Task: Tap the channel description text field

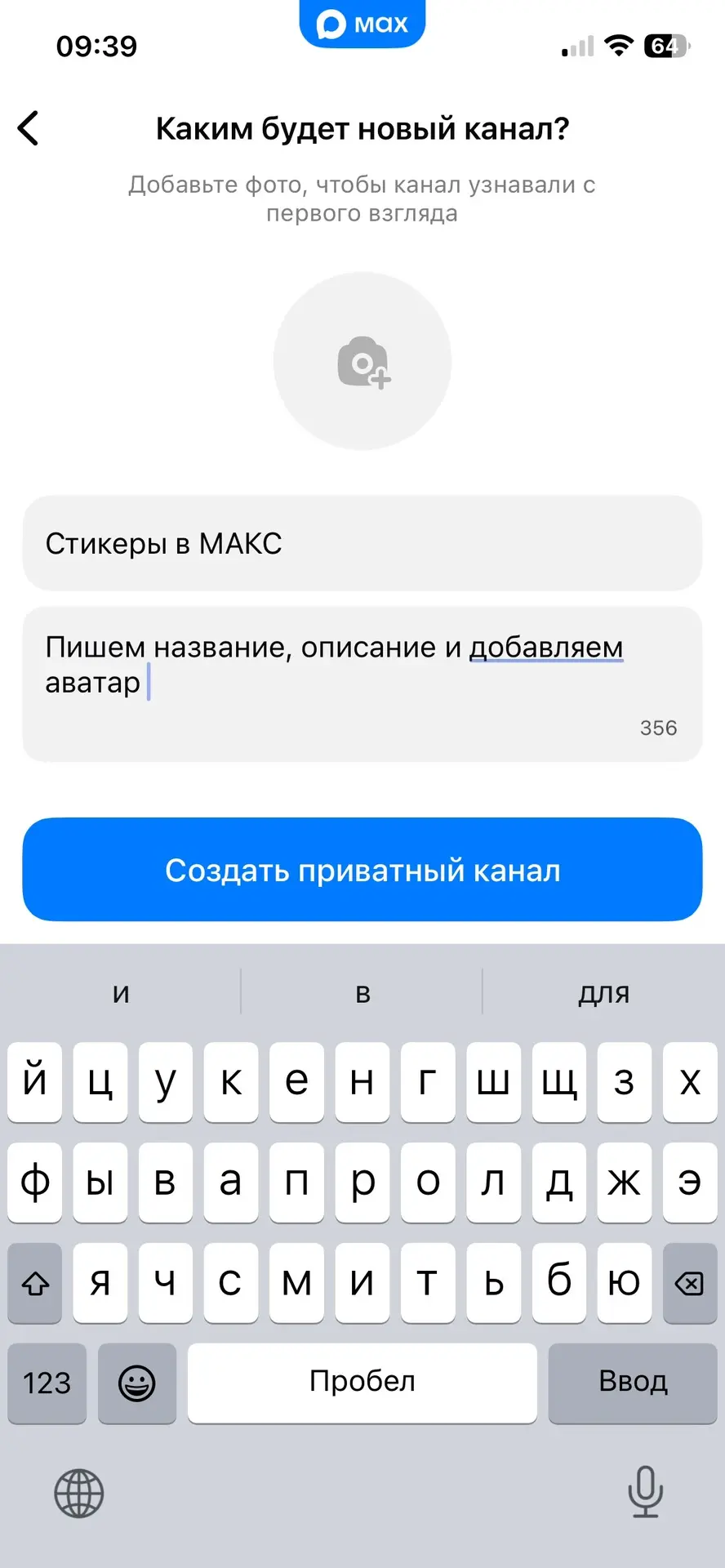Action: (x=362, y=684)
